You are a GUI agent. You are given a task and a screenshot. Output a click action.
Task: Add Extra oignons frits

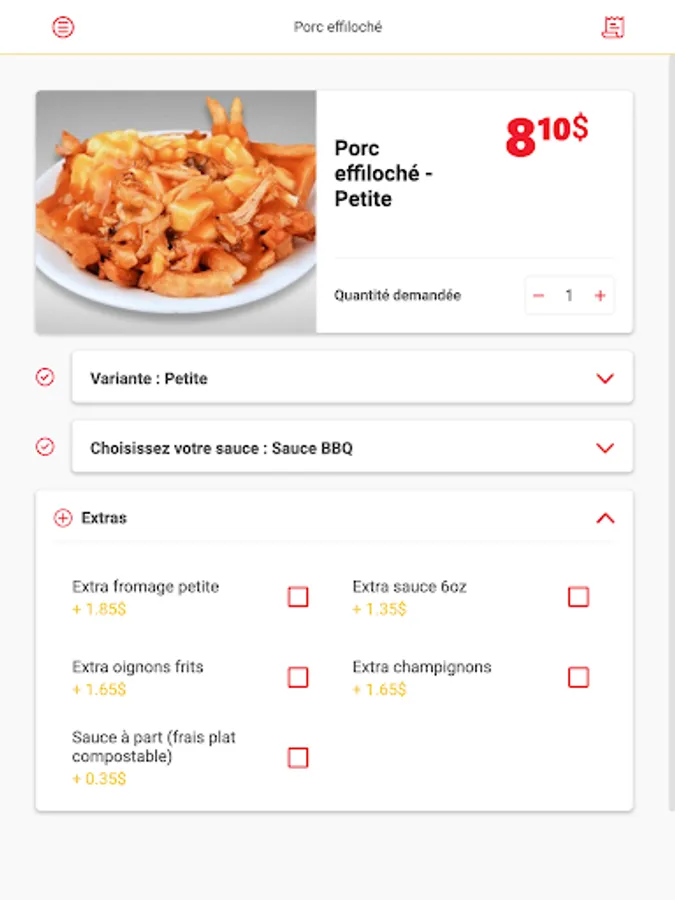pos(298,677)
